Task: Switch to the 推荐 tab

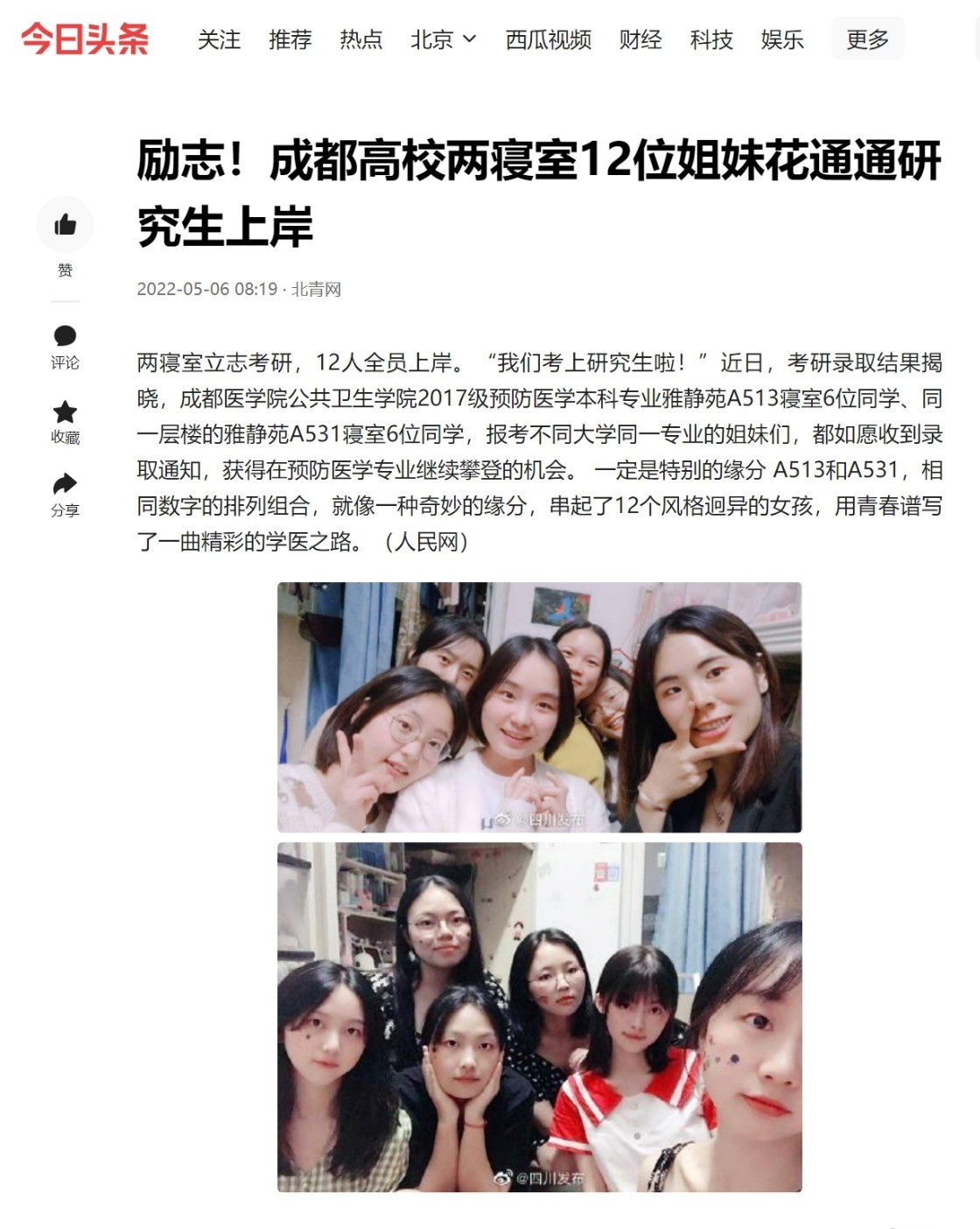Action: (x=290, y=39)
